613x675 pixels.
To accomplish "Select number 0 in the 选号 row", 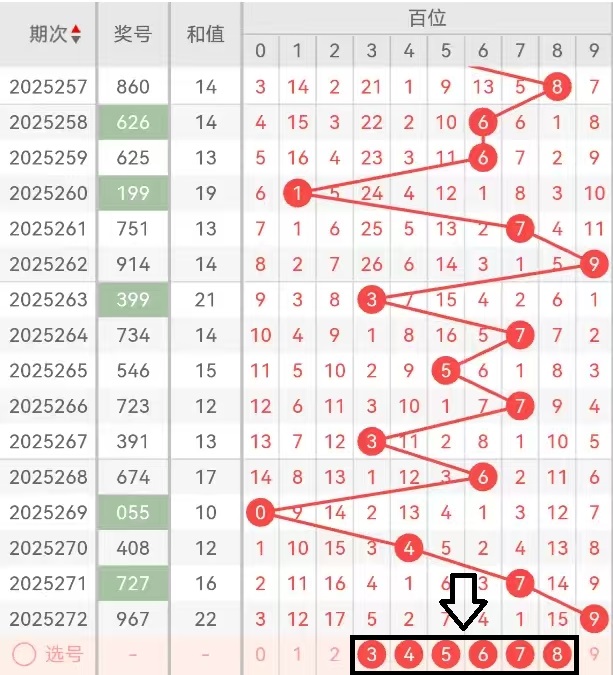I will 260,655.
